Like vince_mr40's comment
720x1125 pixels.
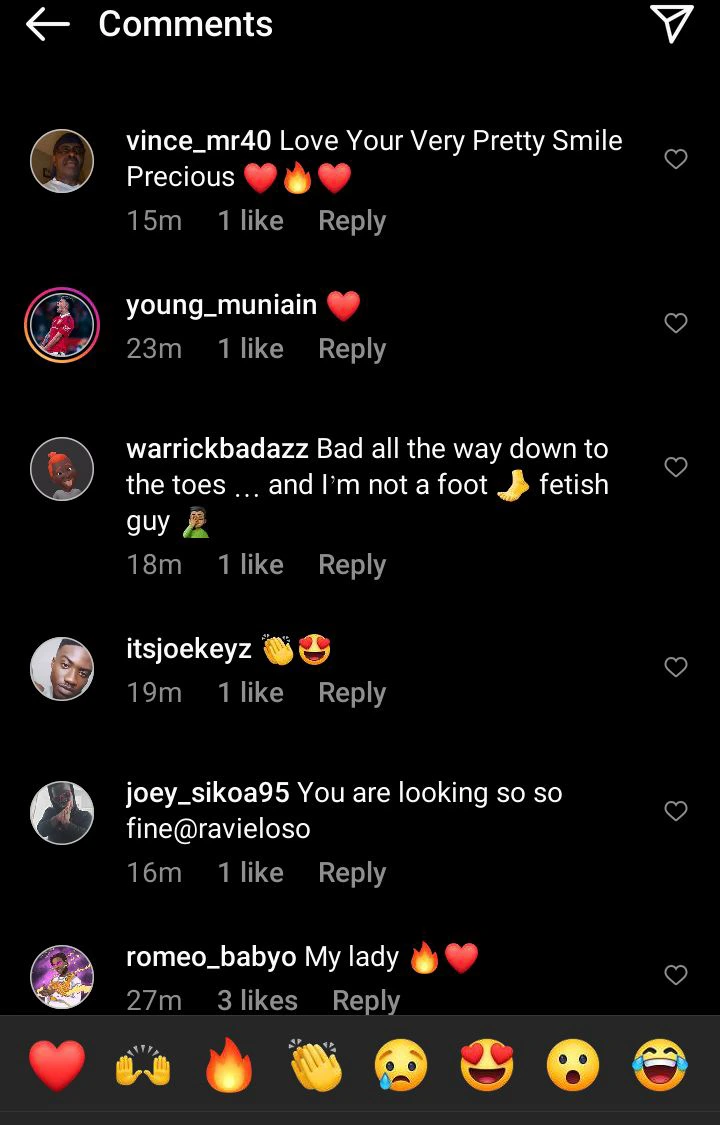pyautogui.click(x=676, y=159)
